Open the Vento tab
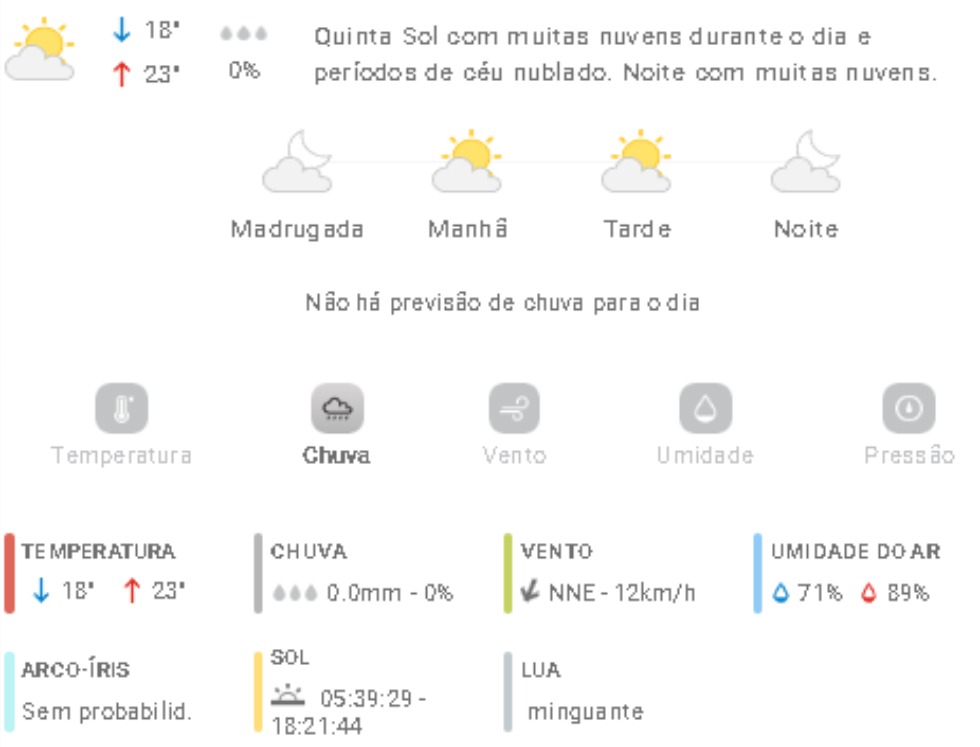The width and height of the screenshot is (980, 747). tap(514, 409)
